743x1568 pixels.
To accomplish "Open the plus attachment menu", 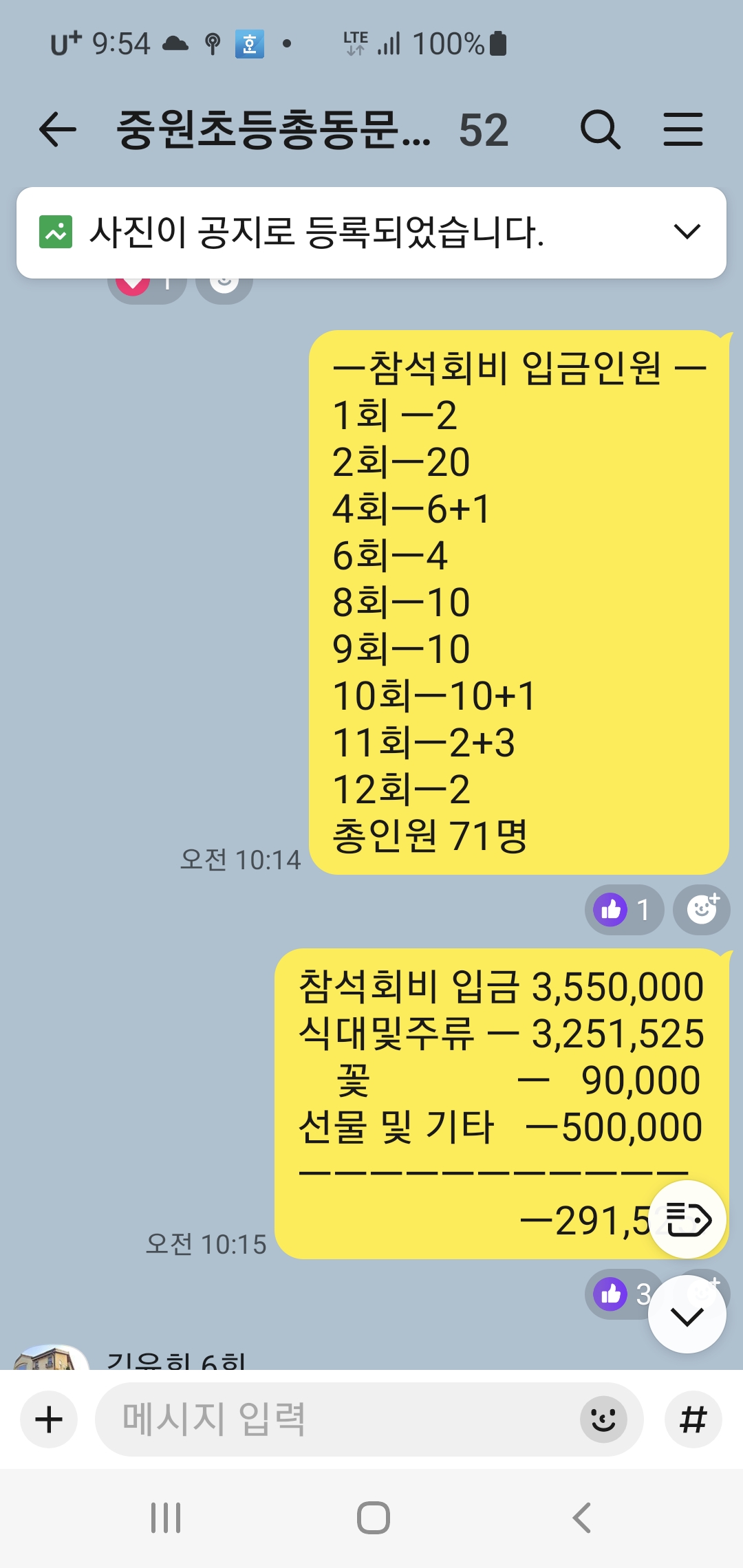I will coord(49,1419).
